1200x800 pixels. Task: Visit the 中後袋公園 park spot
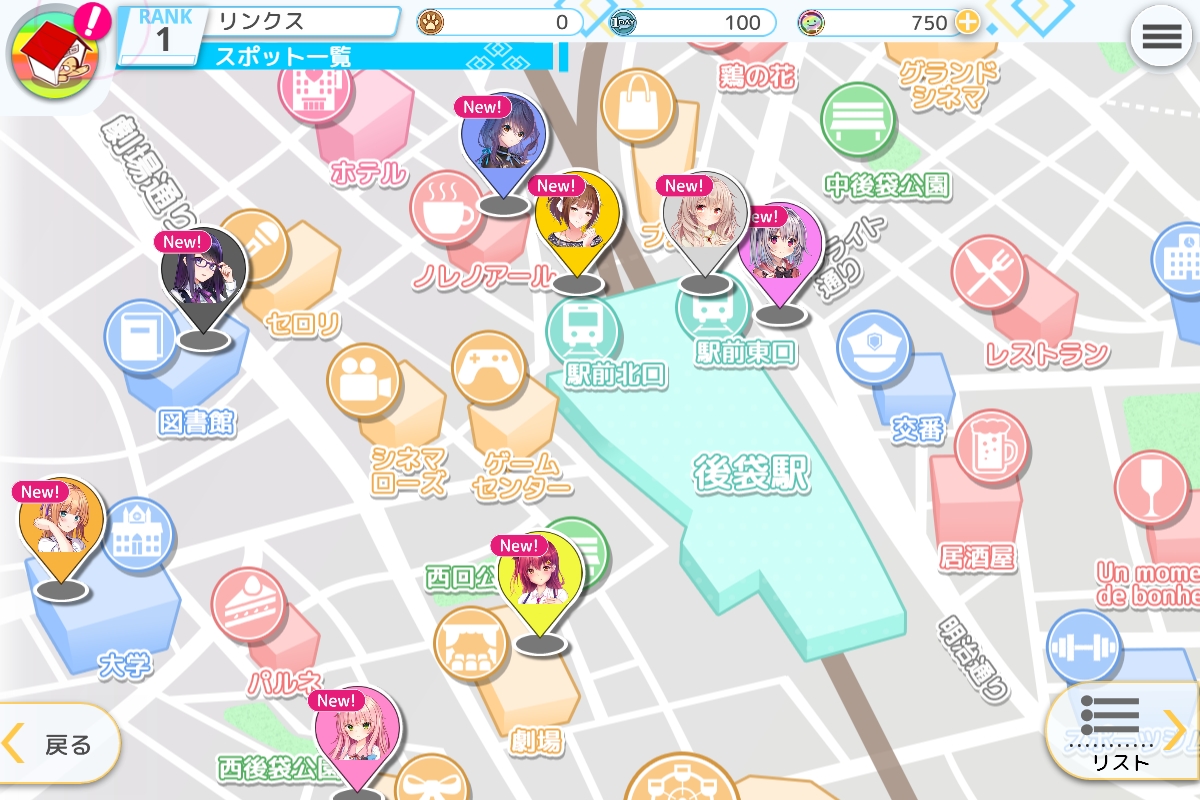858,120
